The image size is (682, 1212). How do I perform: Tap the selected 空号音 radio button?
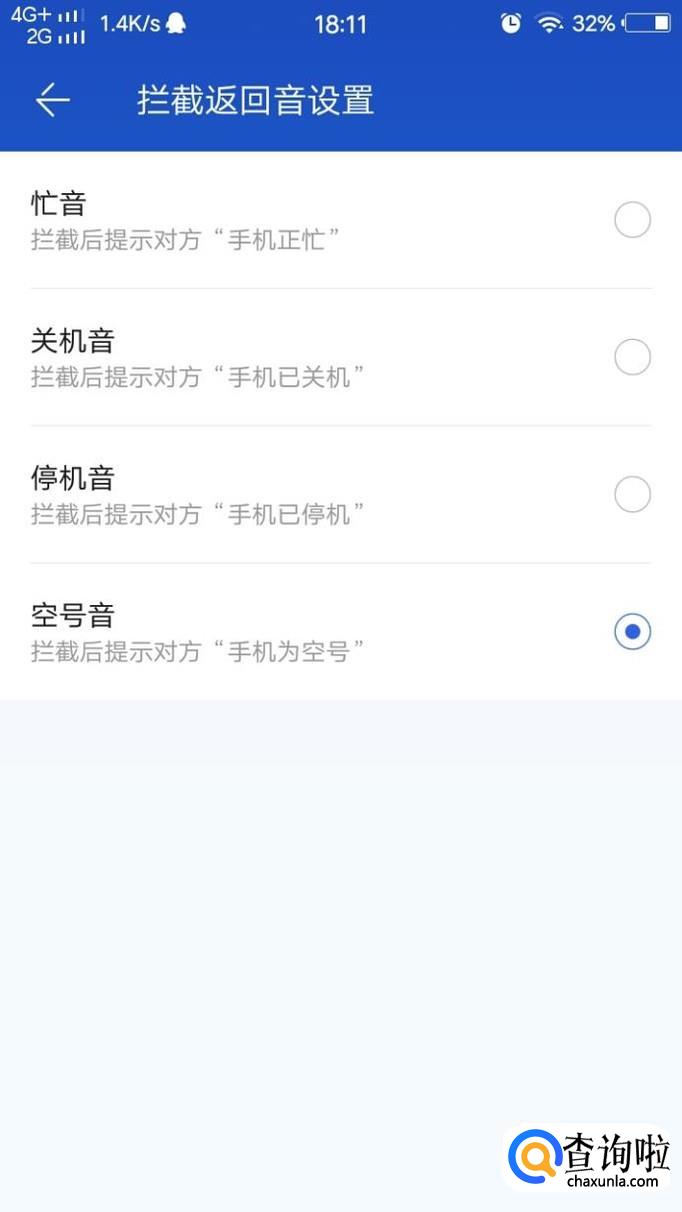(632, 631)
